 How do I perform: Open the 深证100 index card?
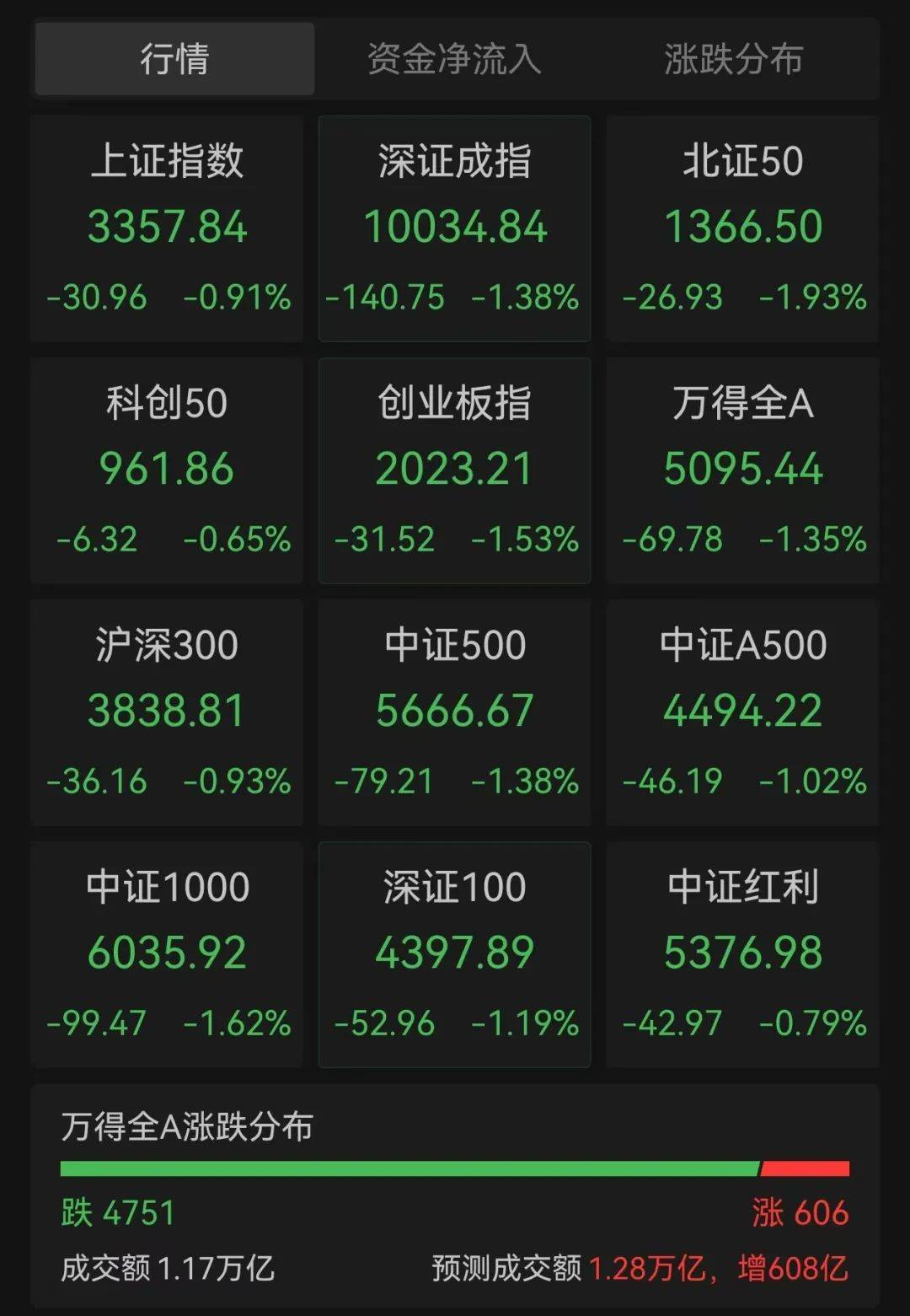[454, 954]
